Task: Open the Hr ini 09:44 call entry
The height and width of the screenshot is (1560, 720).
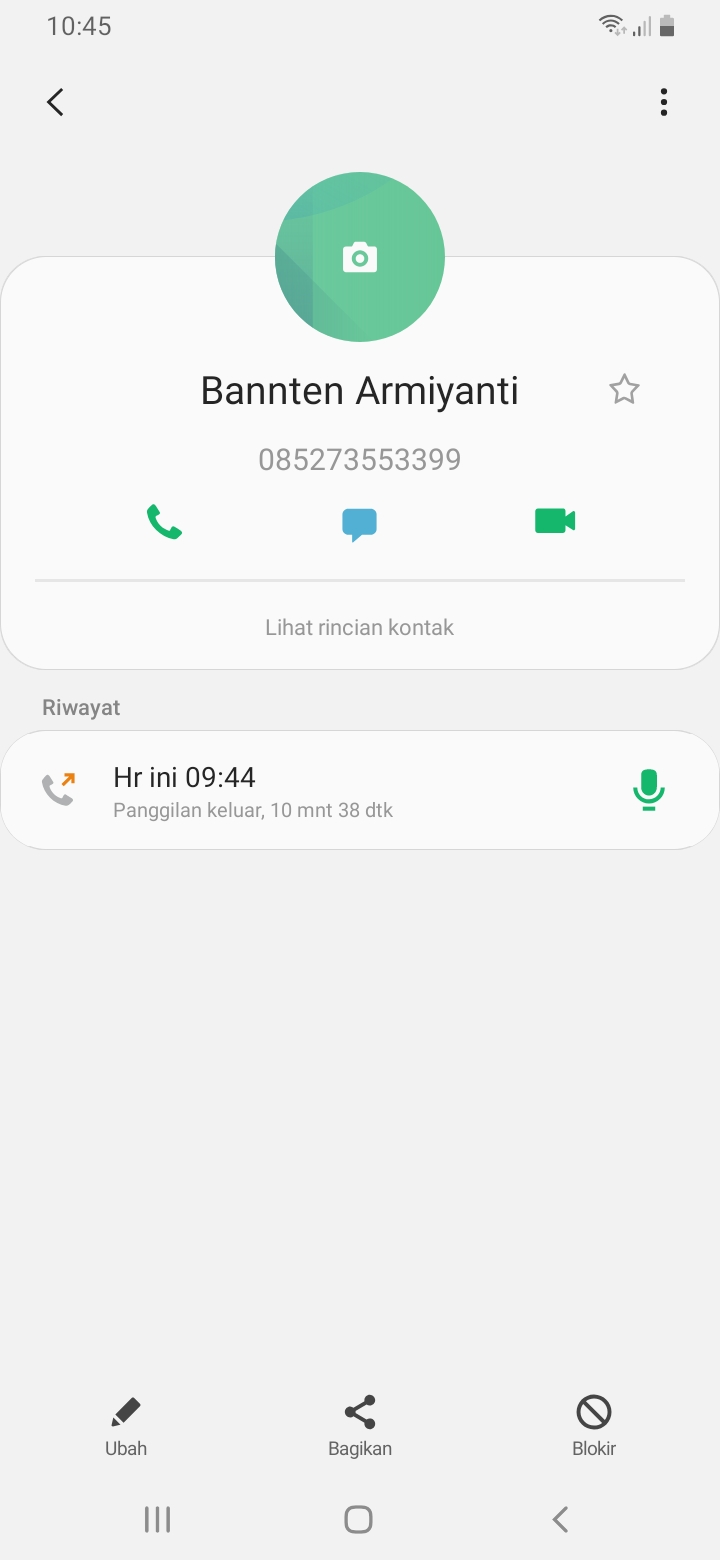Action: tap(300, 790)
